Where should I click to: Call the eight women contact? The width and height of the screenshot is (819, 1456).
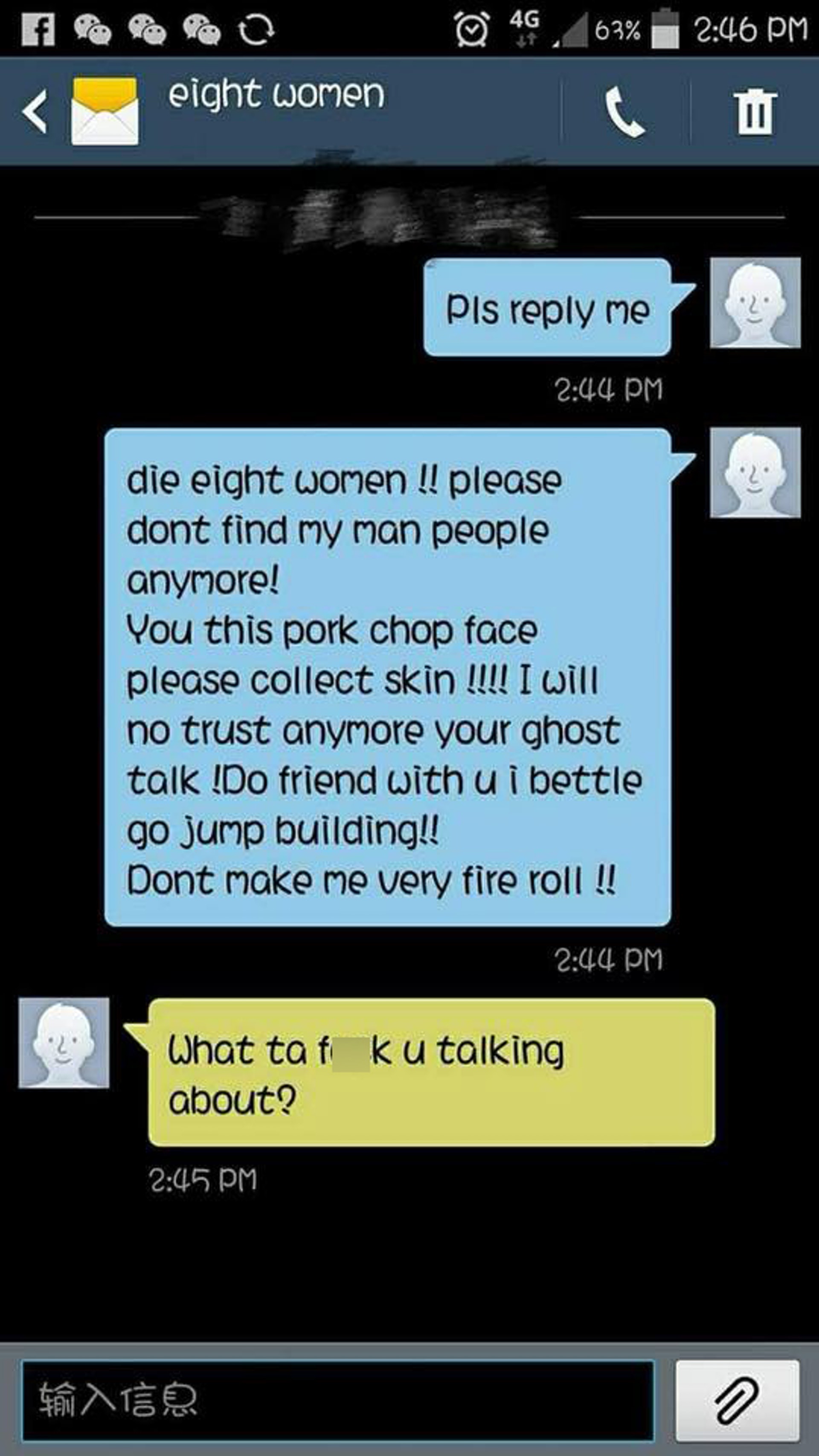(624, 111)
